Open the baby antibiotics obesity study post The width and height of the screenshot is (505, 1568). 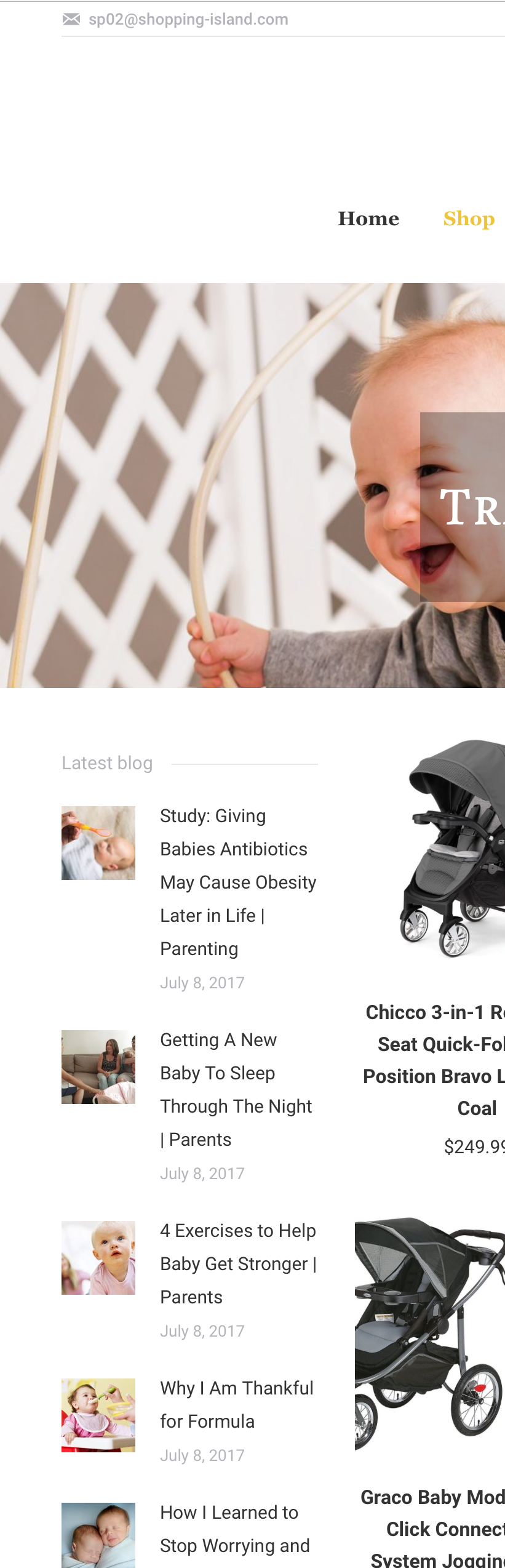click(x=237, y=882)
